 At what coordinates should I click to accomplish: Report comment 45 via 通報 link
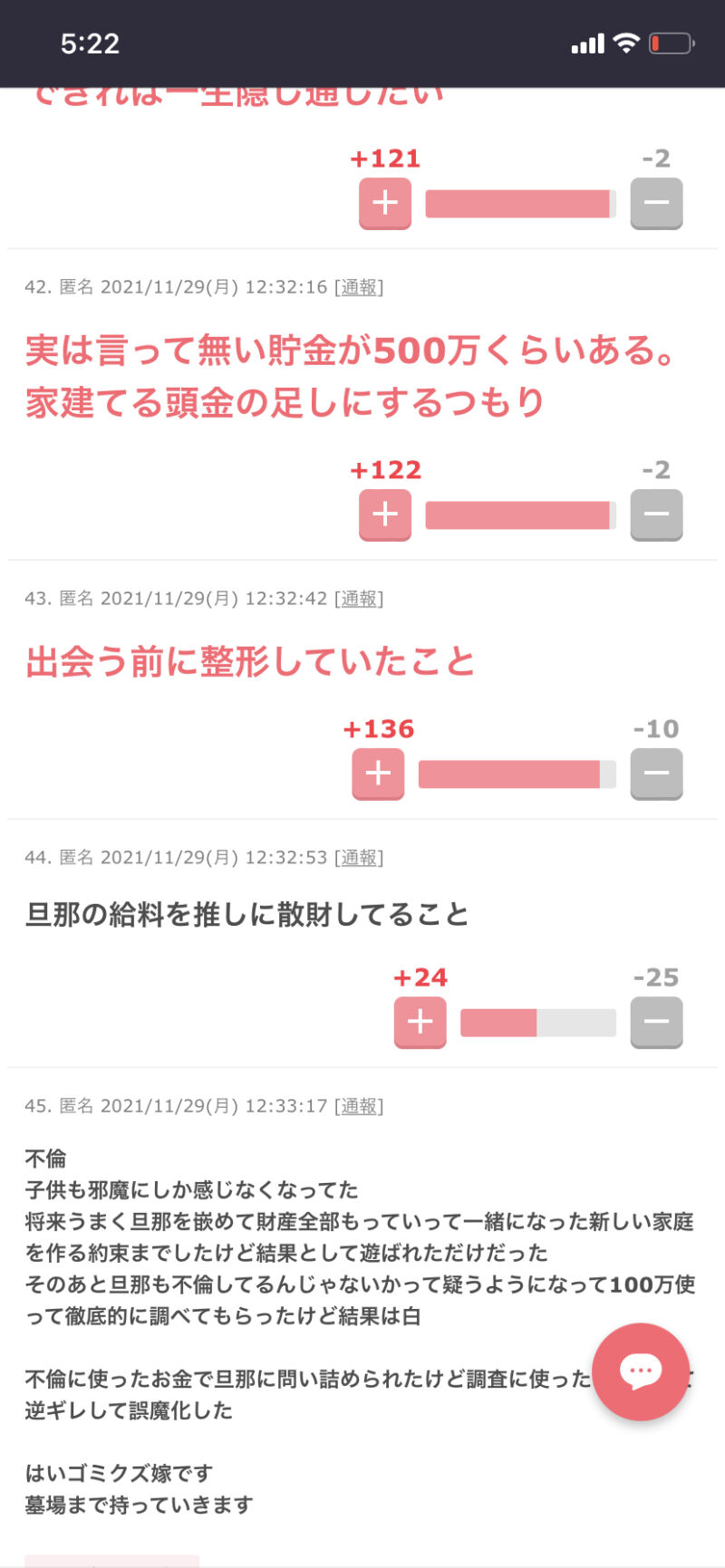point(359,1106)
